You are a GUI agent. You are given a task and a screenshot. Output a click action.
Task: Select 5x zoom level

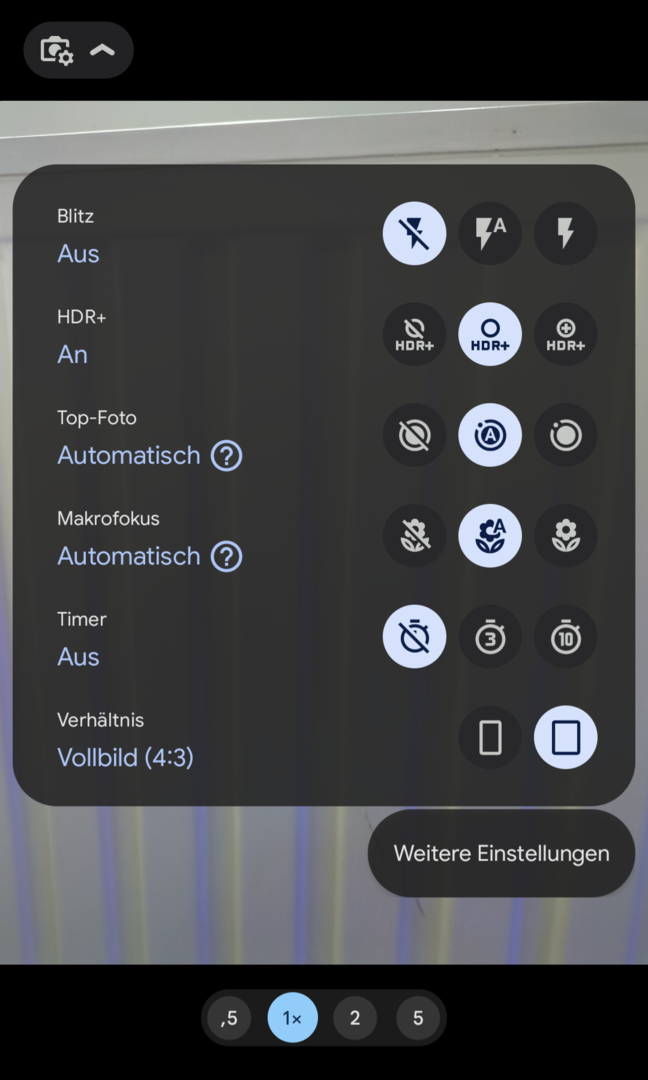(x=418, y=1019)
